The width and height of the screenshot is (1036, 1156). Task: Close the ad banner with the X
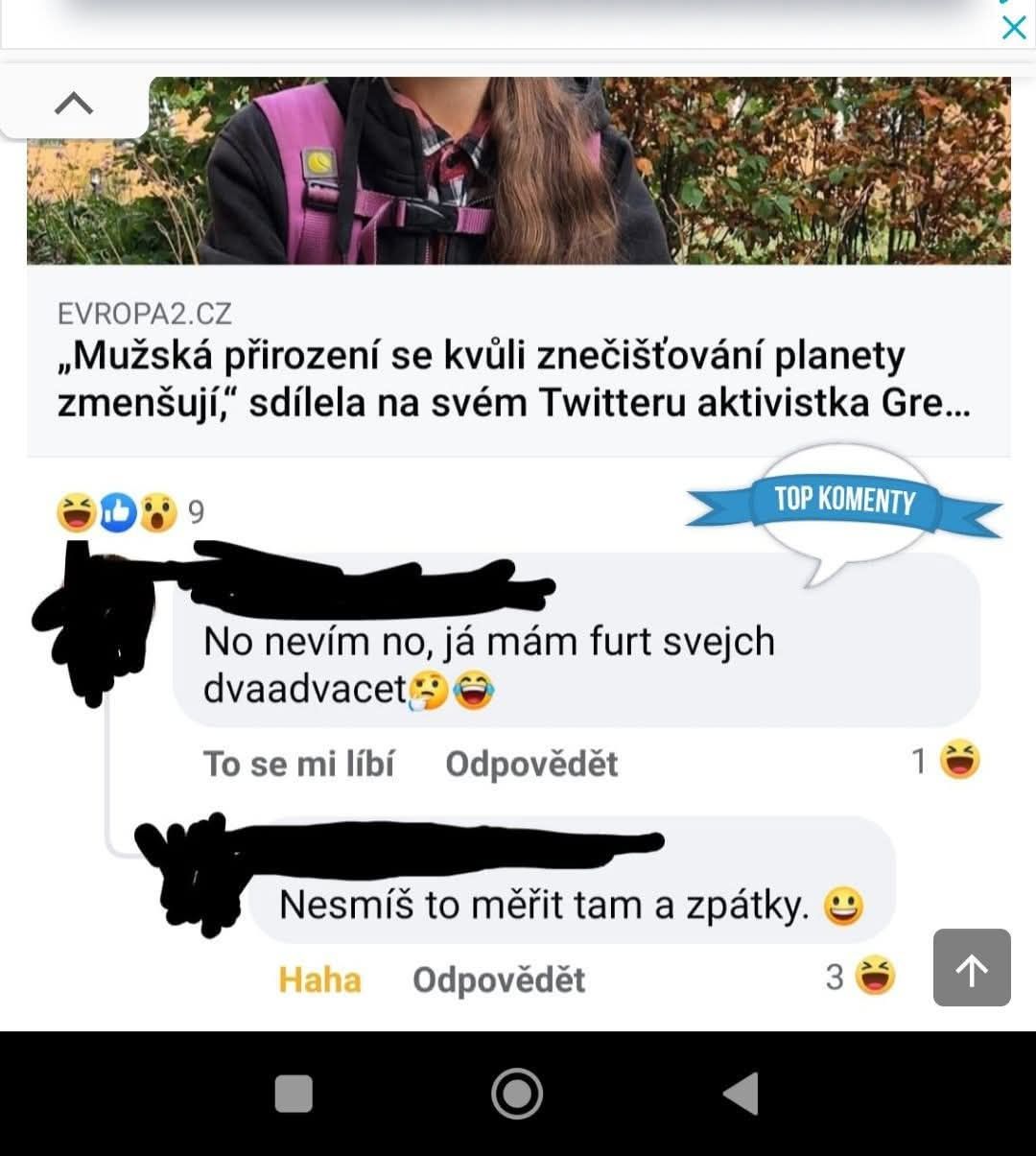pos(1013,27)
